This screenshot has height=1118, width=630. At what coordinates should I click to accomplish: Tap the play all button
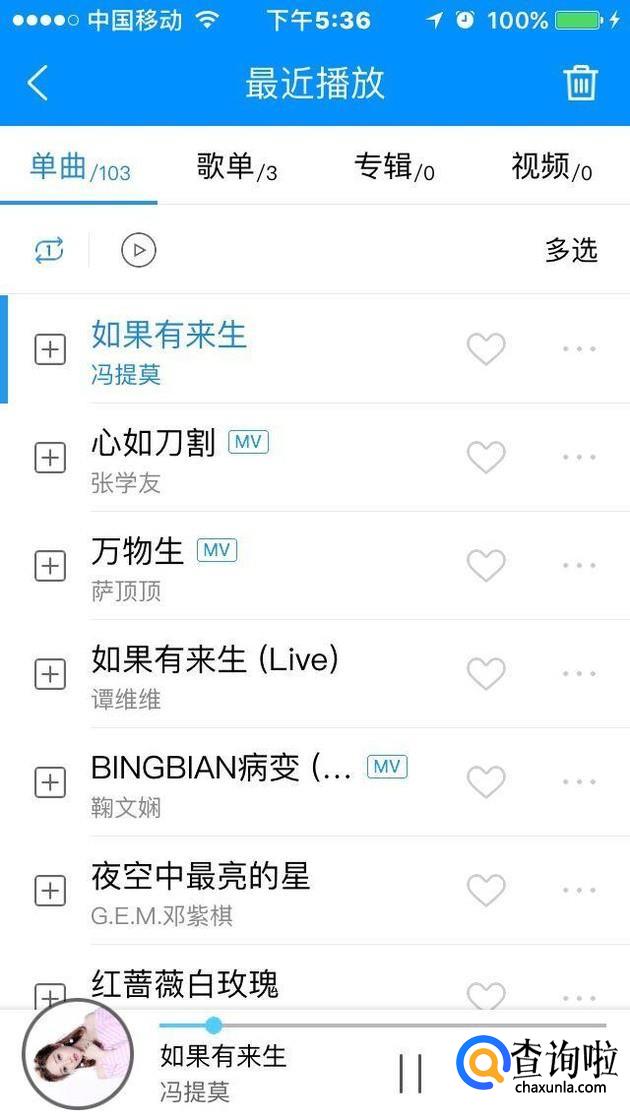[139, 250]
